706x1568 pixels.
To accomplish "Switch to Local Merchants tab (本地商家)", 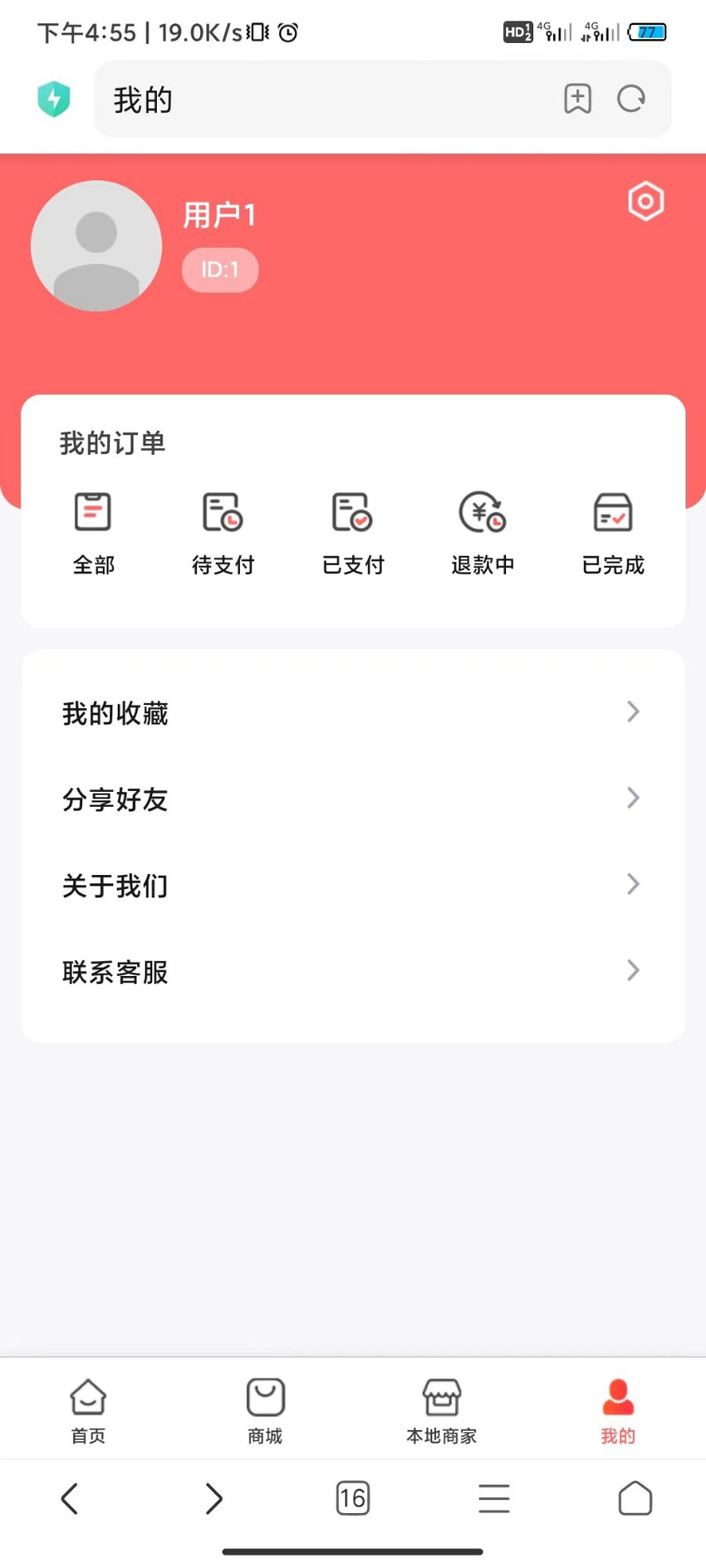I will tap(441, 1410).
